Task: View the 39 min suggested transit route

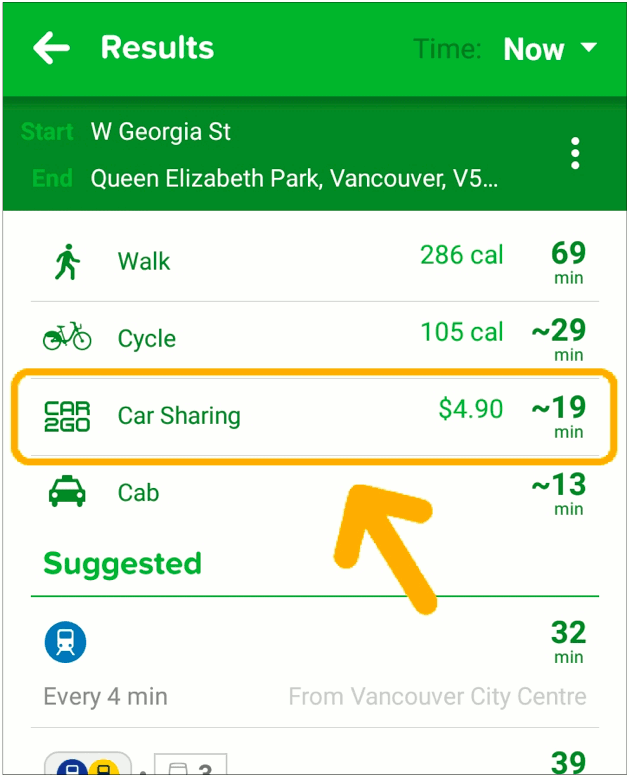Action: click(x=314, y=760)
